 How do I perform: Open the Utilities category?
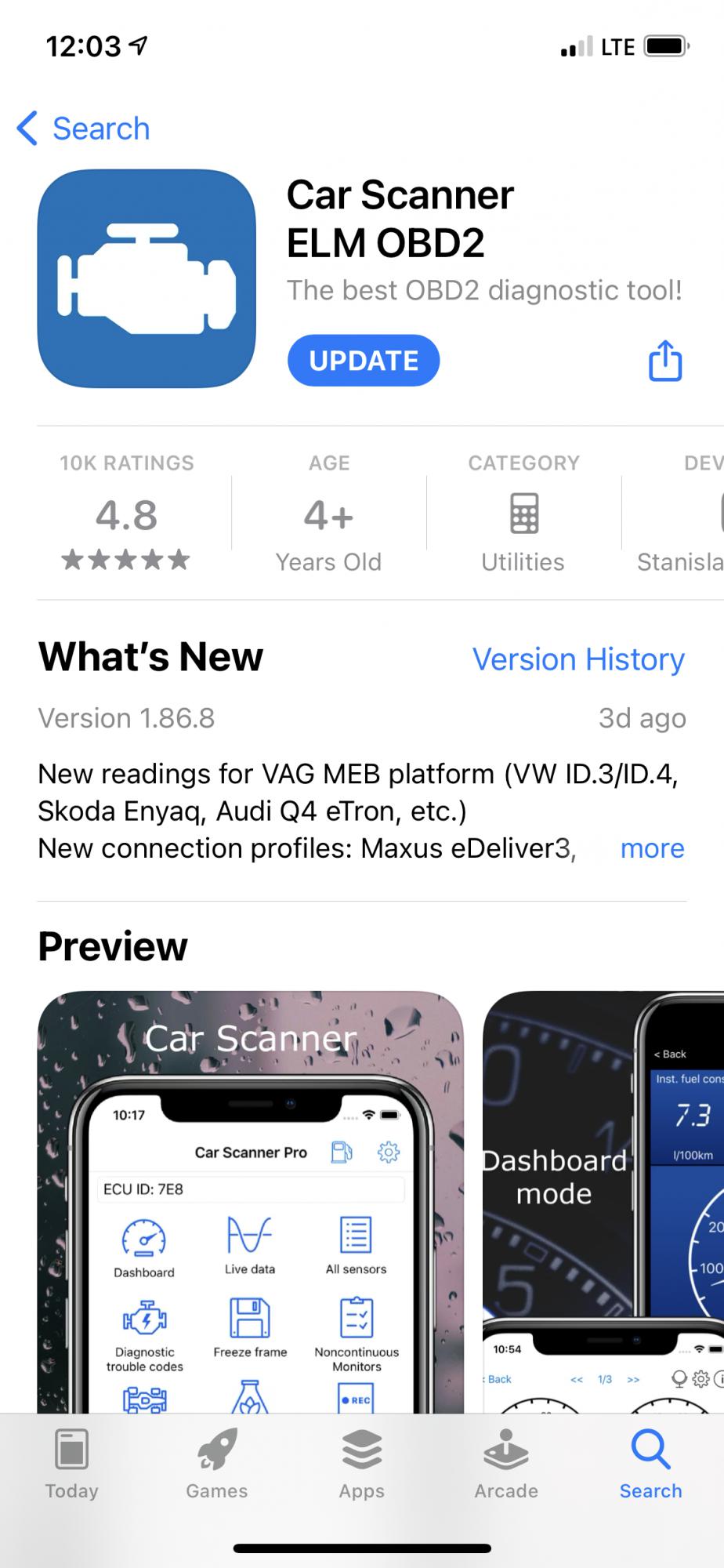[x=523, y=515]
